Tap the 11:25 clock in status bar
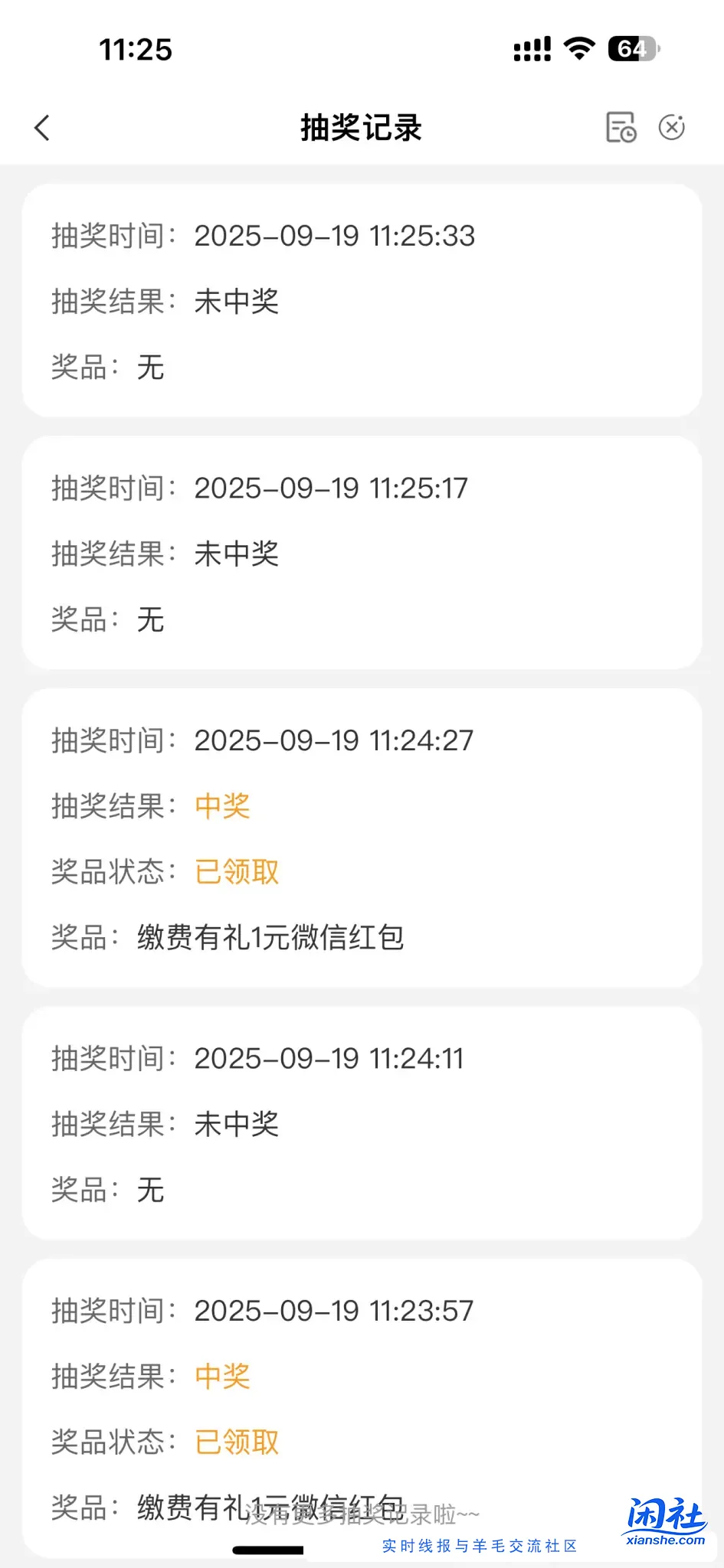 coord(134,50)
